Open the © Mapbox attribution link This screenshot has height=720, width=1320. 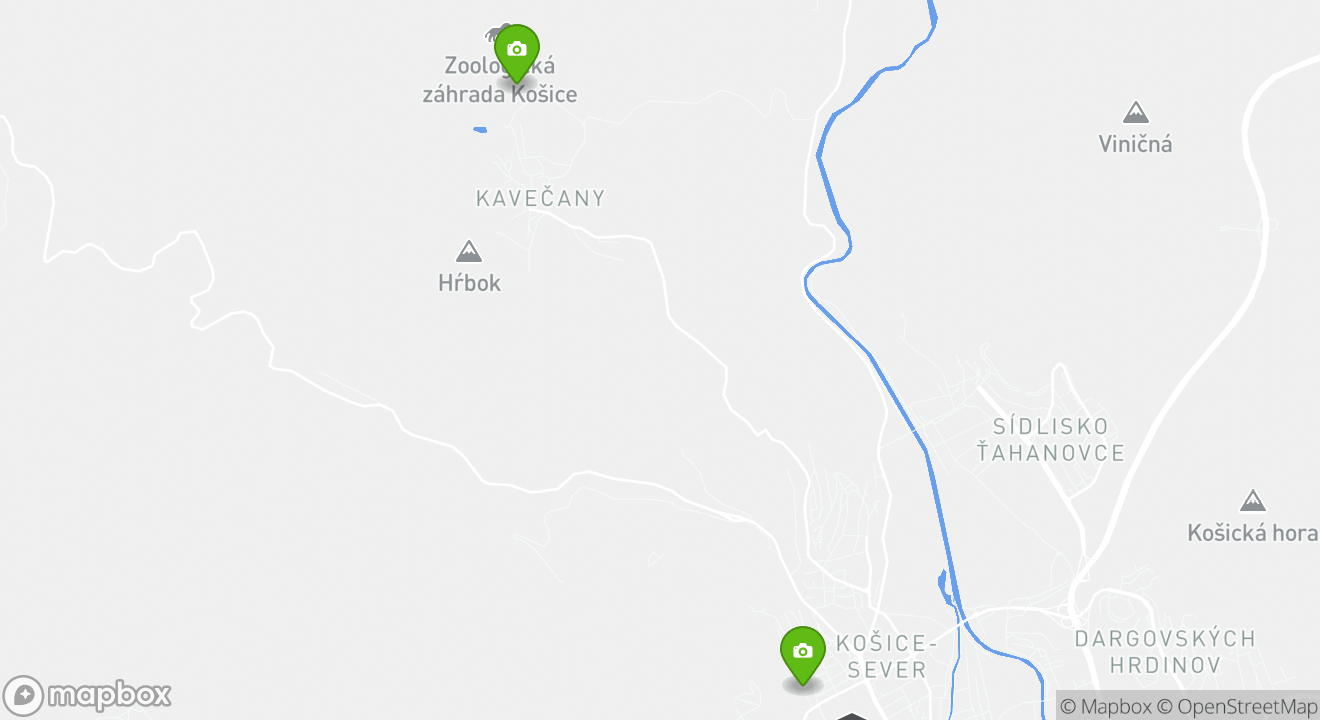click(x=1105, y=706)
